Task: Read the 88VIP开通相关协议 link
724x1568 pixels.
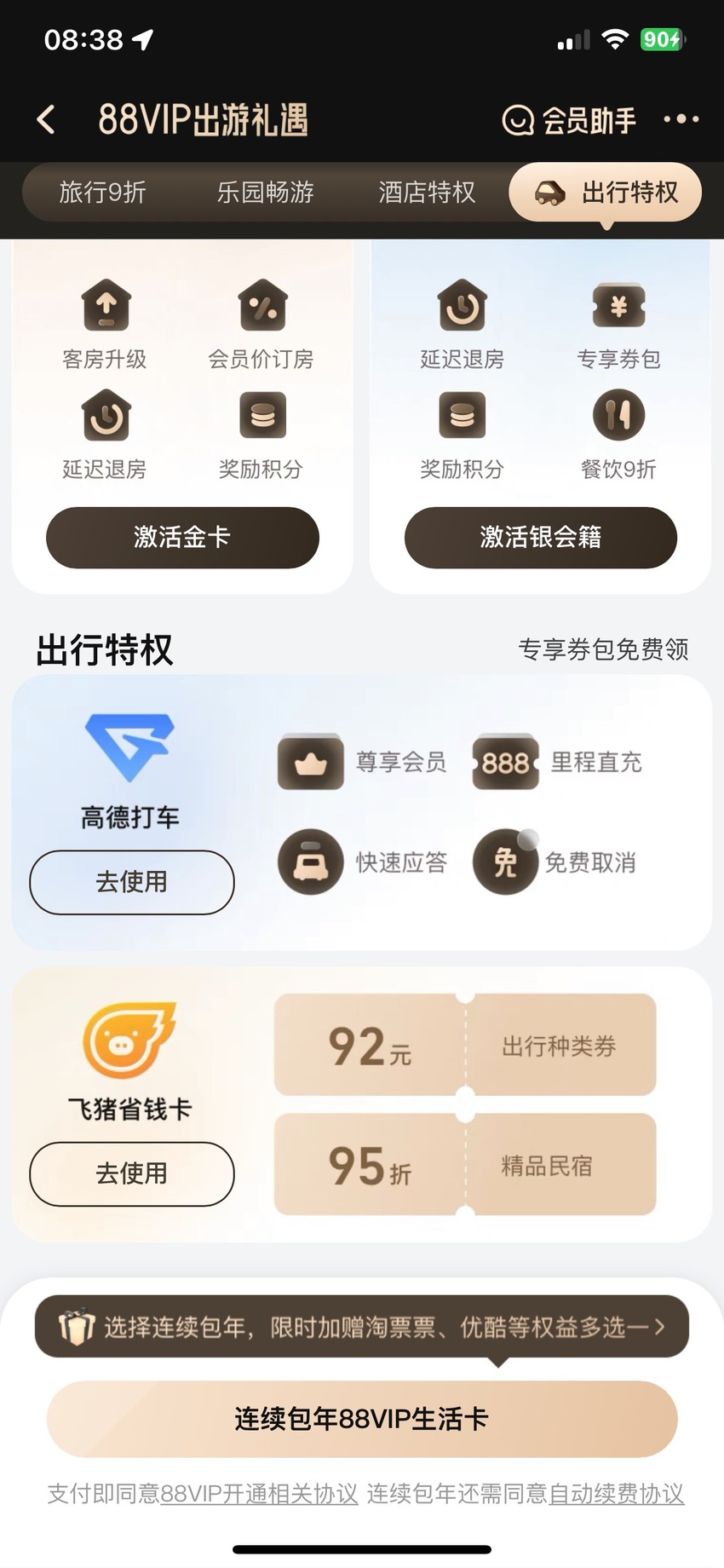Action: pos(259,1494)
